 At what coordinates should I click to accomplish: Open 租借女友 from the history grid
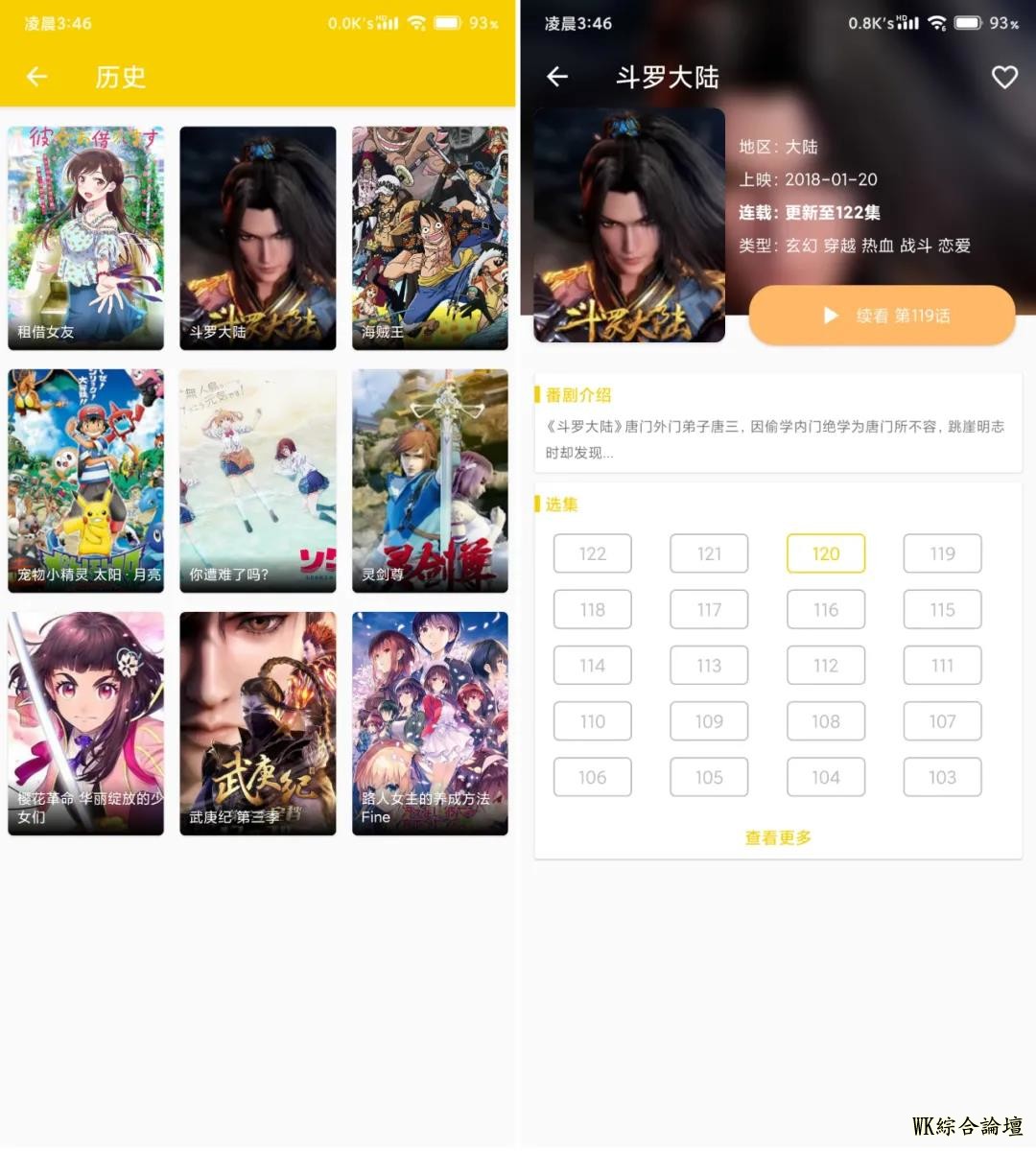85,238
